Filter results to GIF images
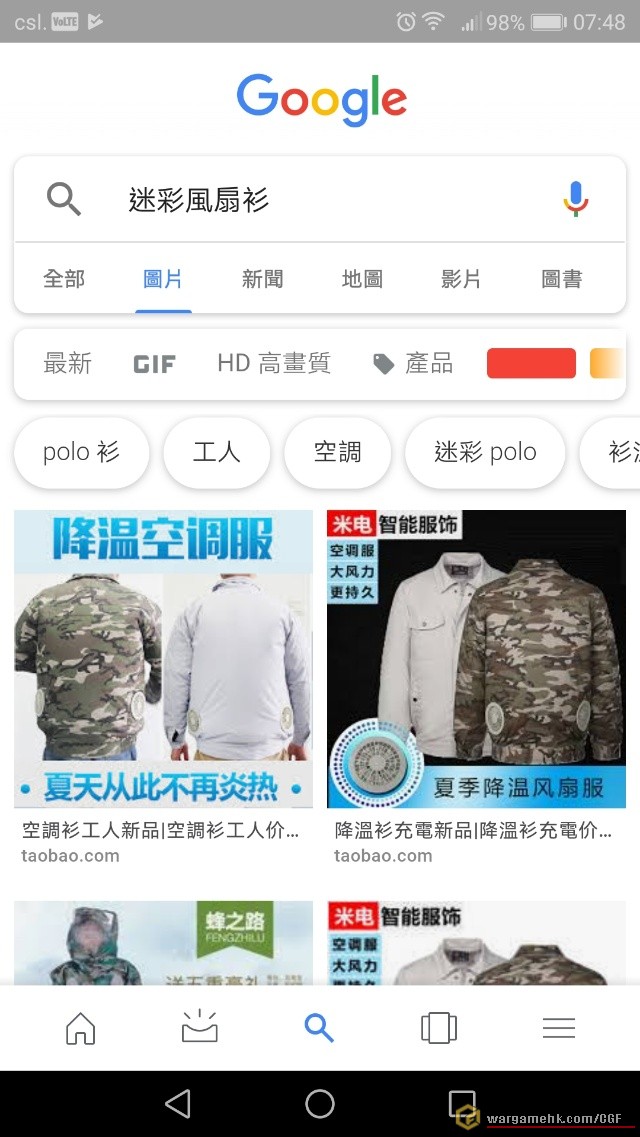 point(154,364)
